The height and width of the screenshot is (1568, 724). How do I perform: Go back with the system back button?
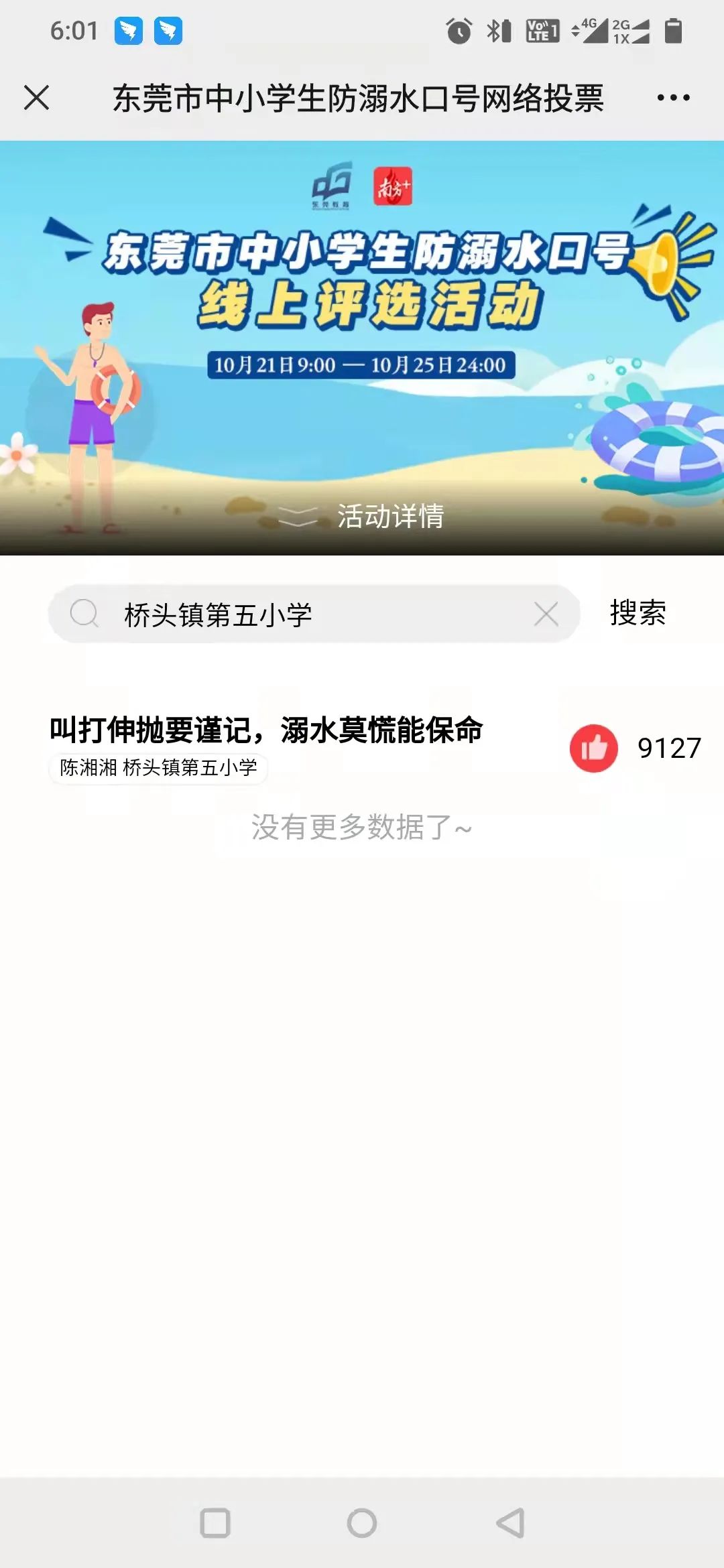tap(510, 1523)
